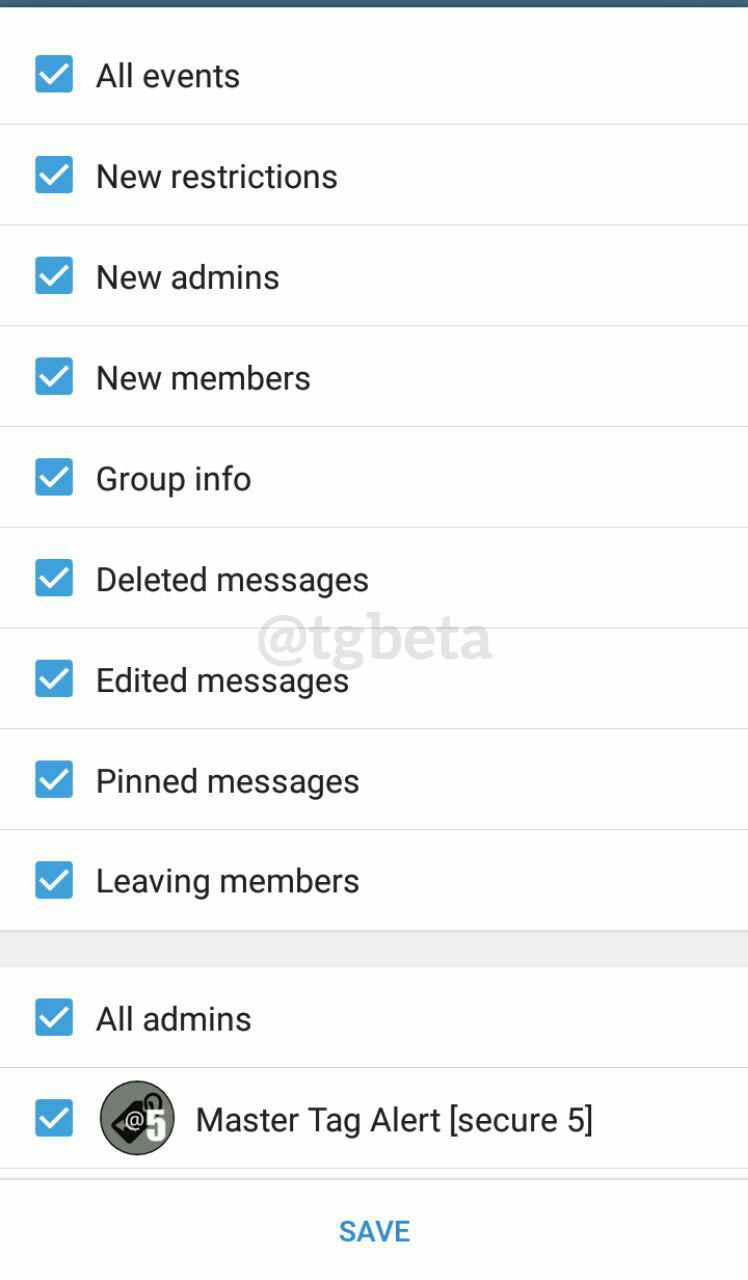Toggle the Group info checkbox

click(x=54, y=478)
